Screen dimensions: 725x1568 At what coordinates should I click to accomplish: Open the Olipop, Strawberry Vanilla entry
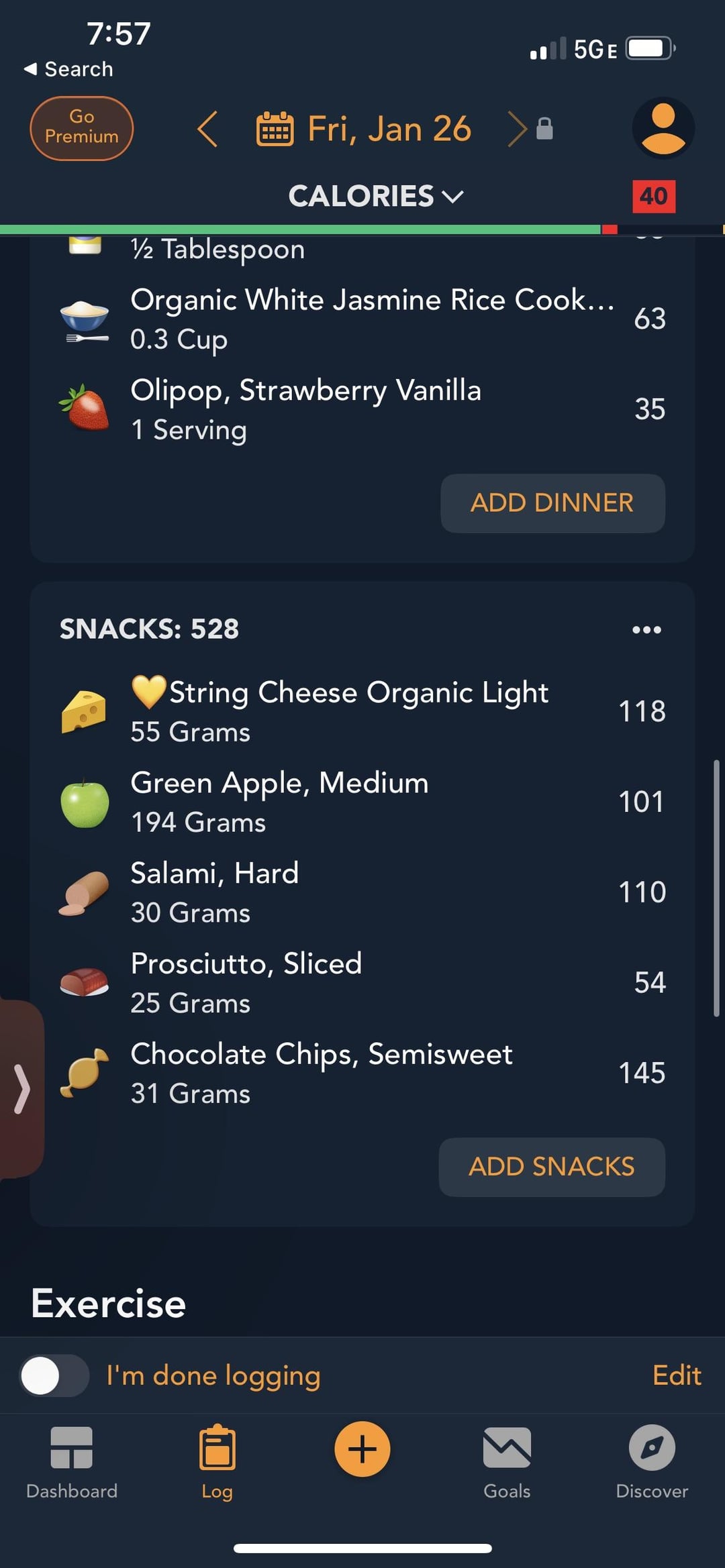click(x=362, y=409)
